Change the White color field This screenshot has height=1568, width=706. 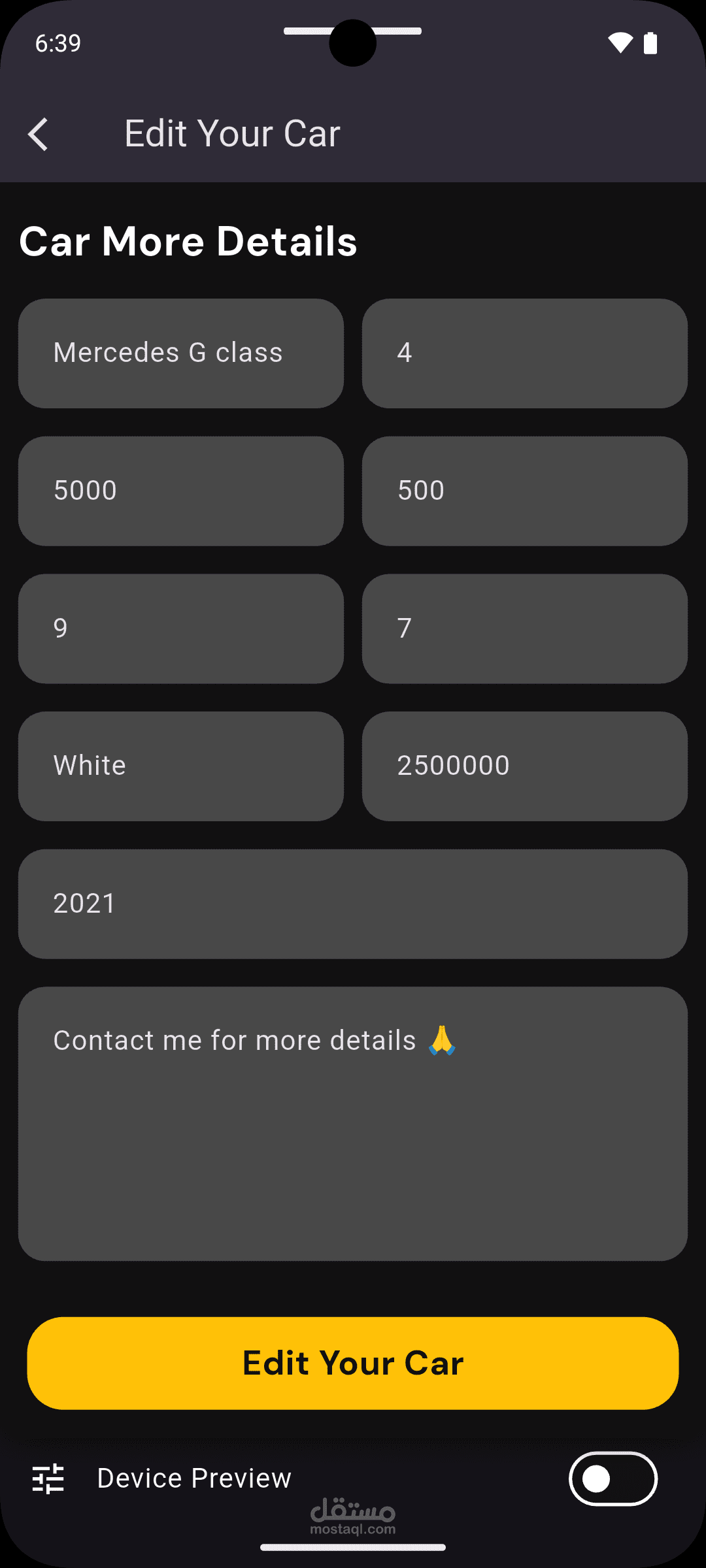[x=181, y=766]
